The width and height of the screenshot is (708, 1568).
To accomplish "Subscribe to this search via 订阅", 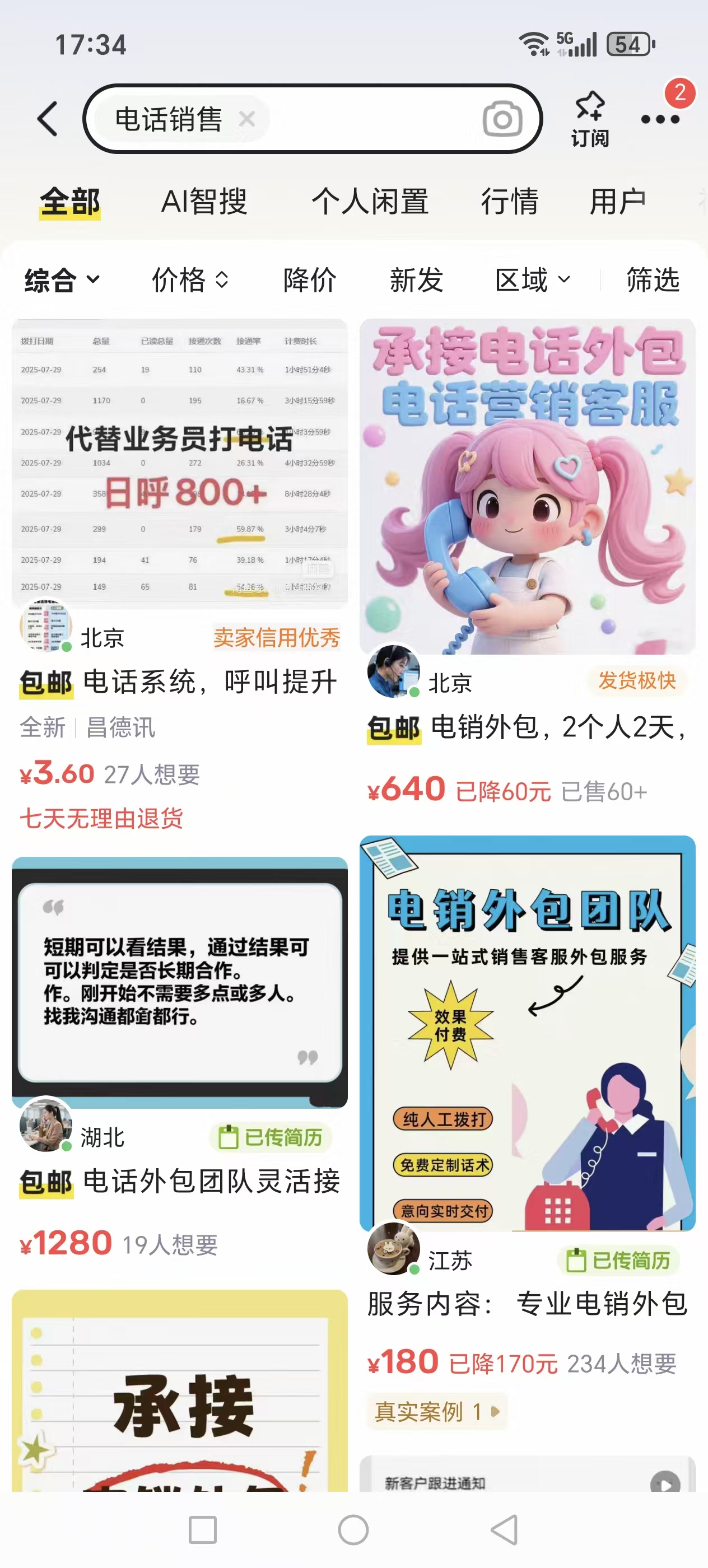I will 589,119.
